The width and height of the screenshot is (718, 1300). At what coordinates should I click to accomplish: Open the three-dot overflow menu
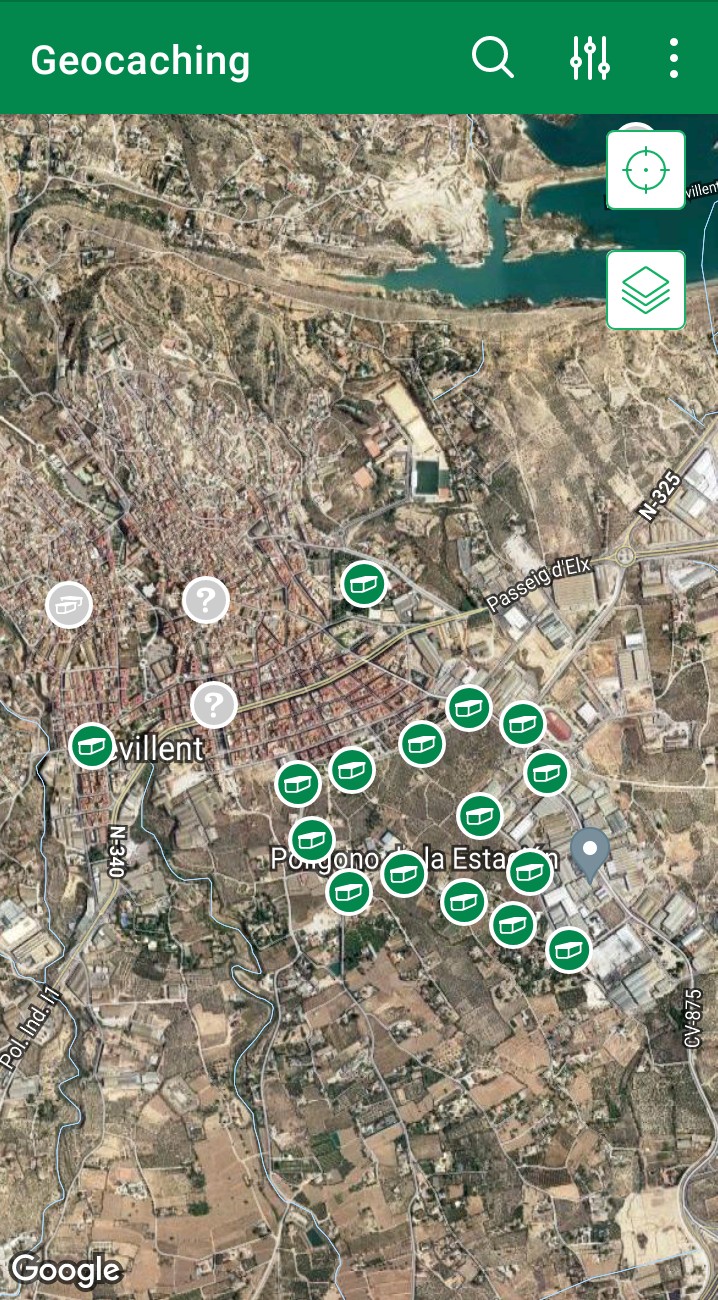674,58
